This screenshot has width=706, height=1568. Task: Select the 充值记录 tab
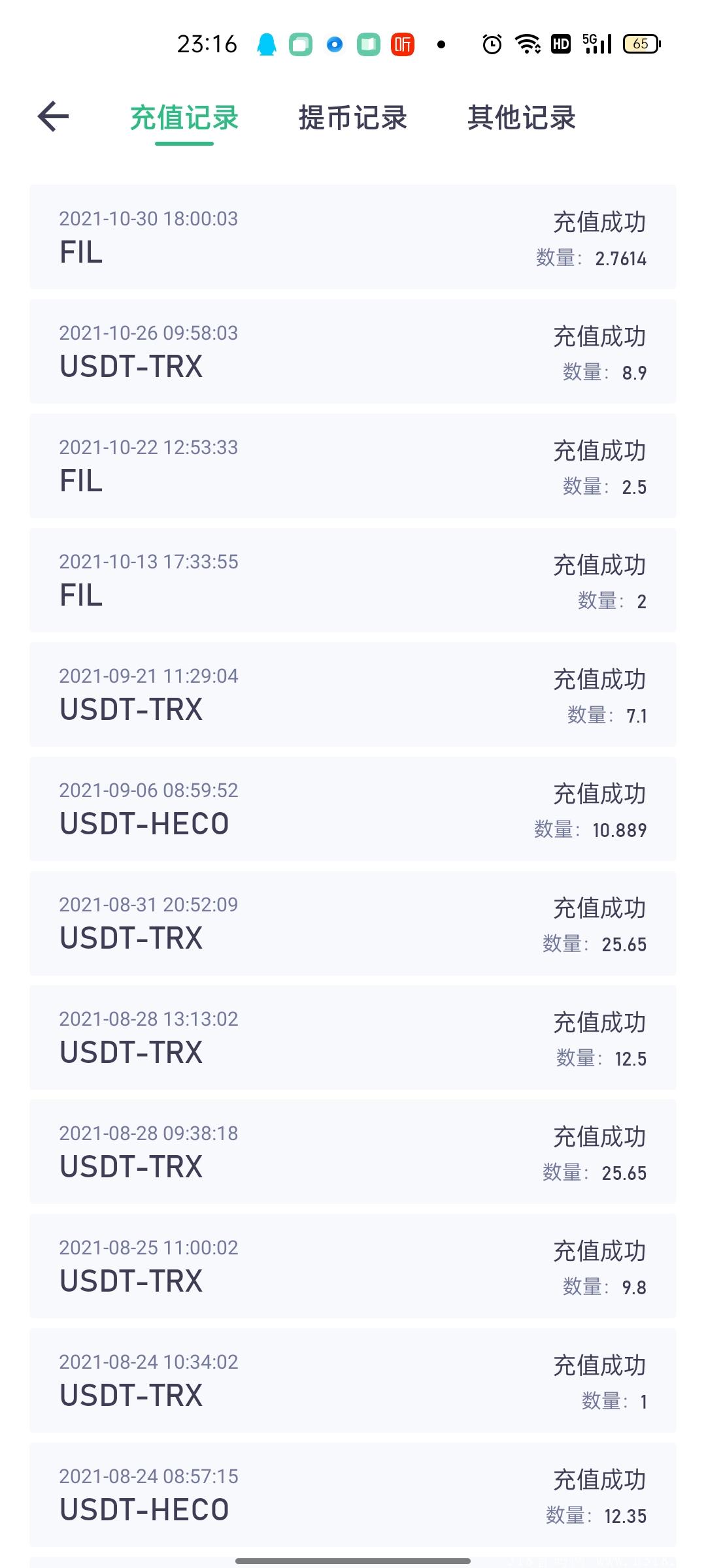coord(184,118)
